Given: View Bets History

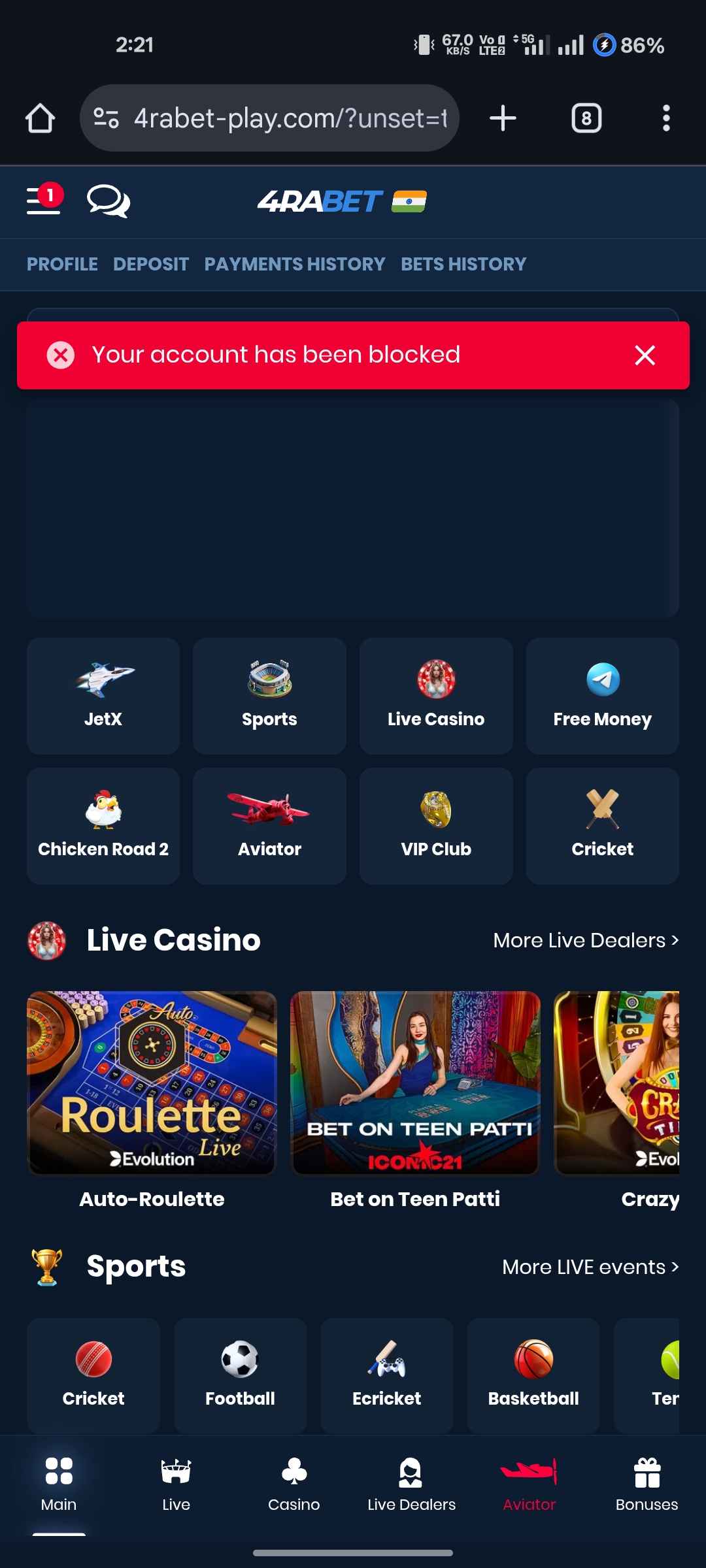Looking at the screenshot, I should tap(463, 264).
